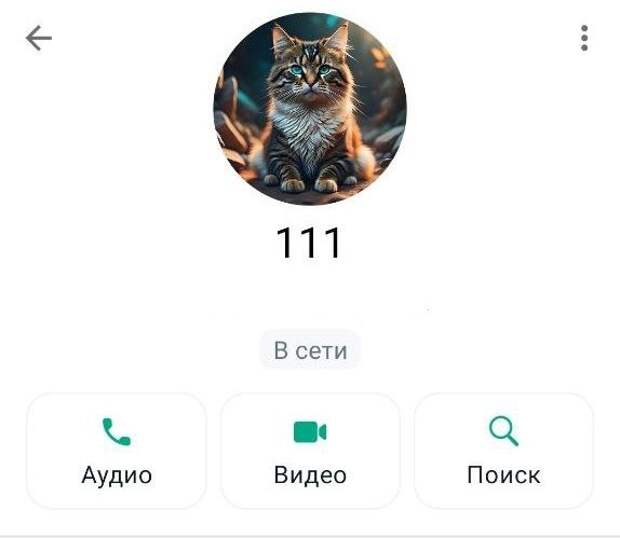Search the chat using Поиск
This screenshot has height=538, width=620.
coord(503,450)
